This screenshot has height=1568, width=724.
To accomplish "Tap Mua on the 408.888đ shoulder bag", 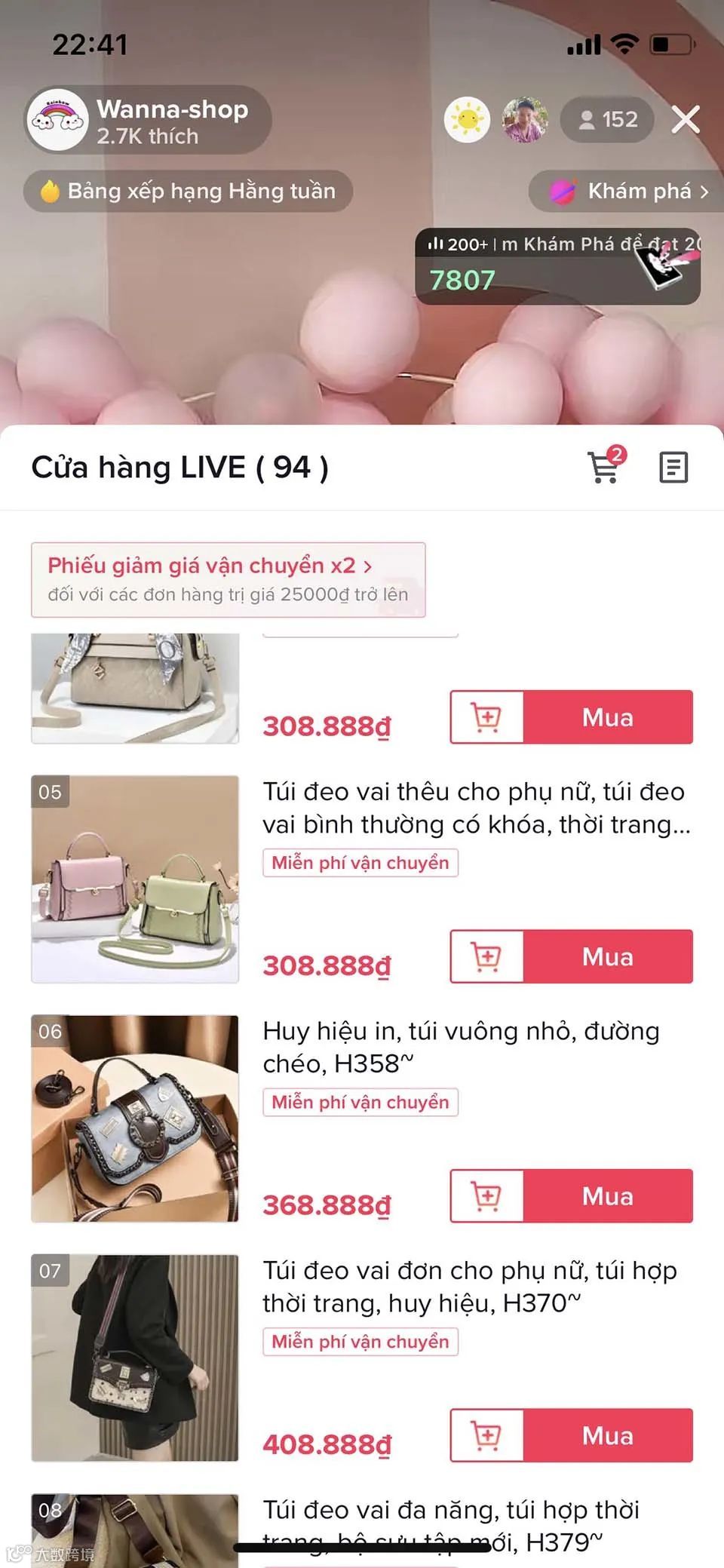I will 607,1436.
